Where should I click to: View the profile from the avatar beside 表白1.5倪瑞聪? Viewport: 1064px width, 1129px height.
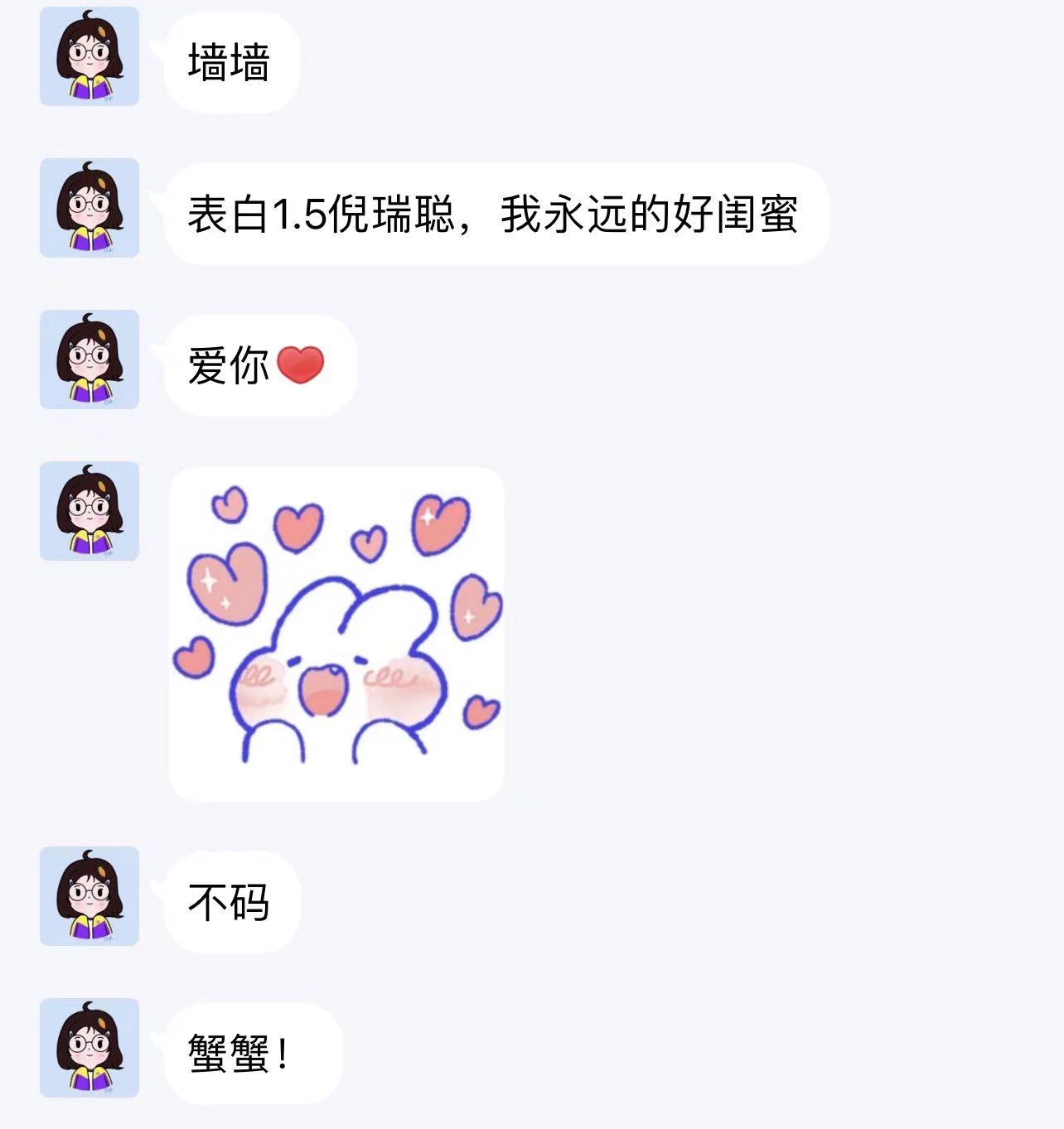click(x=89, y=208)
